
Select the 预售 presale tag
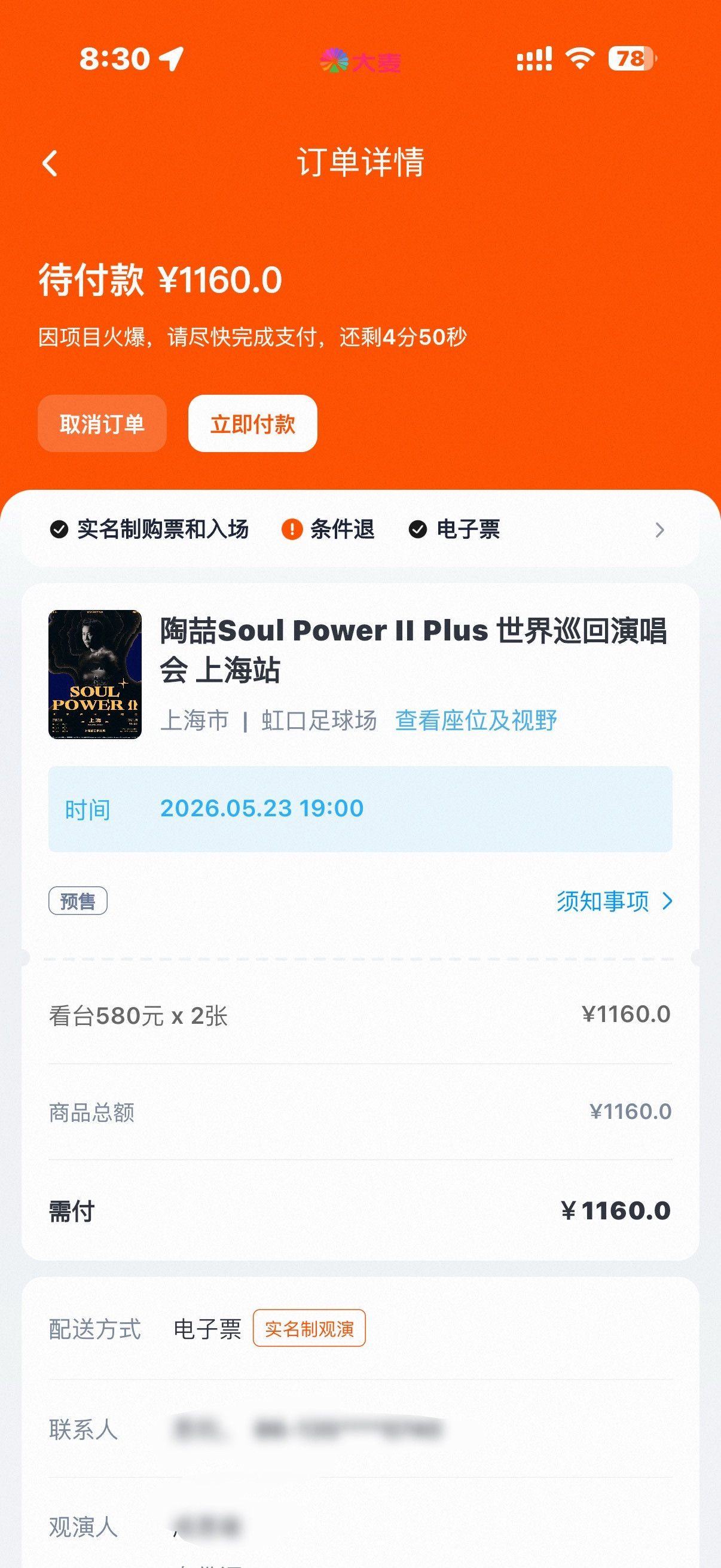tap(78, 900)
